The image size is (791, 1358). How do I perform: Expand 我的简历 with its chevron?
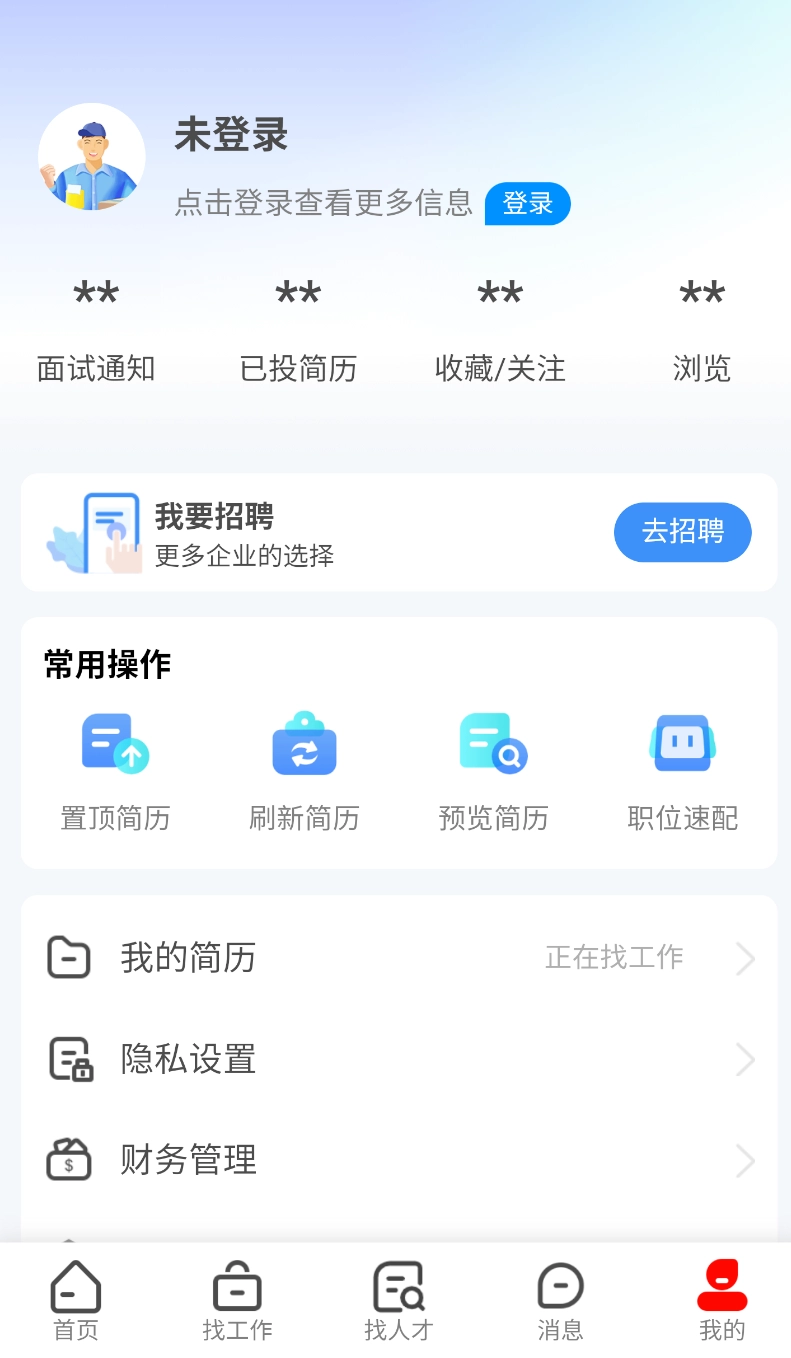(745, 958)
